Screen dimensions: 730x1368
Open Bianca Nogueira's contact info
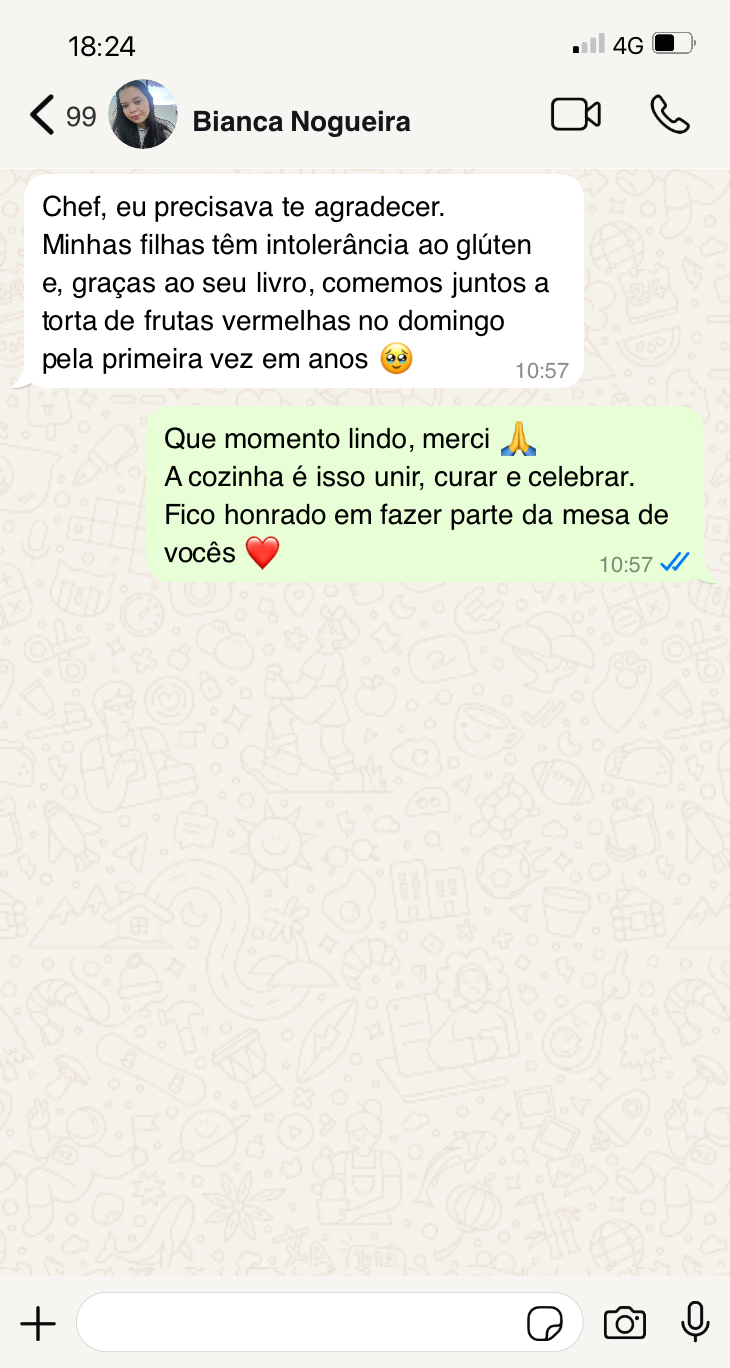point(300,122)
